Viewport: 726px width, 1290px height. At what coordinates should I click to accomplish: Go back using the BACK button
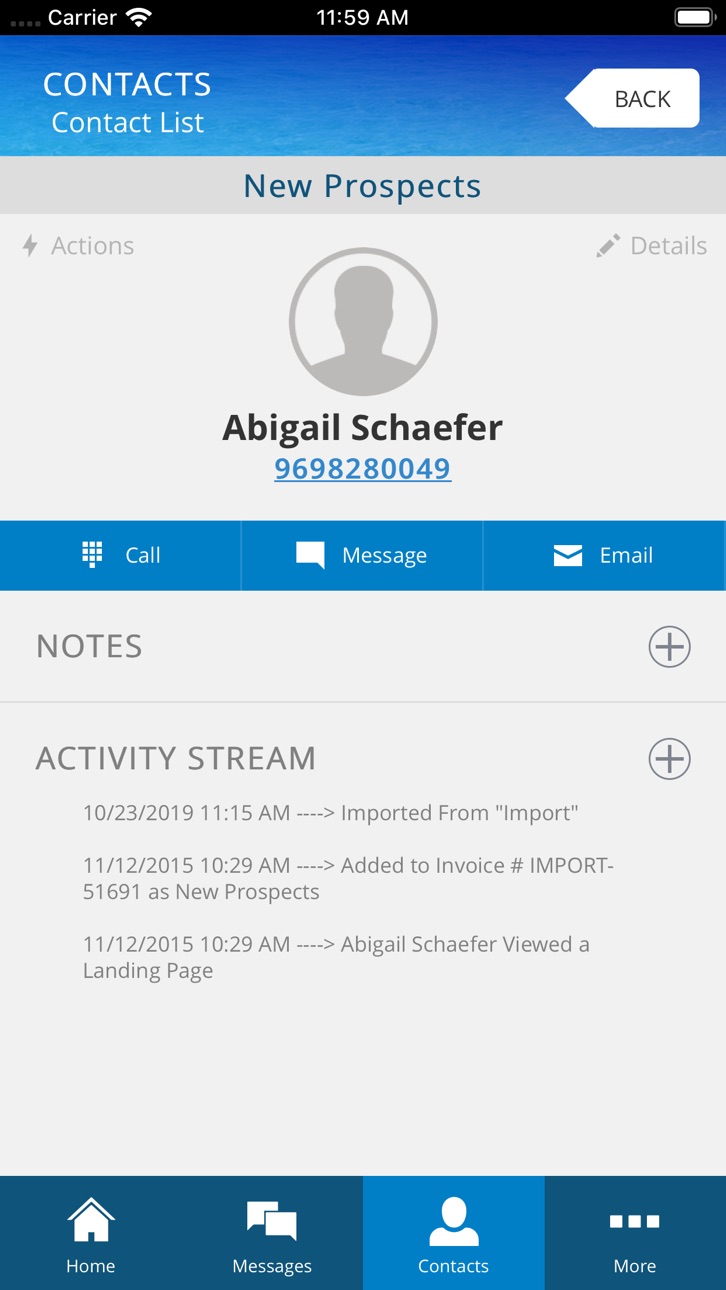(x=632, y=98)
